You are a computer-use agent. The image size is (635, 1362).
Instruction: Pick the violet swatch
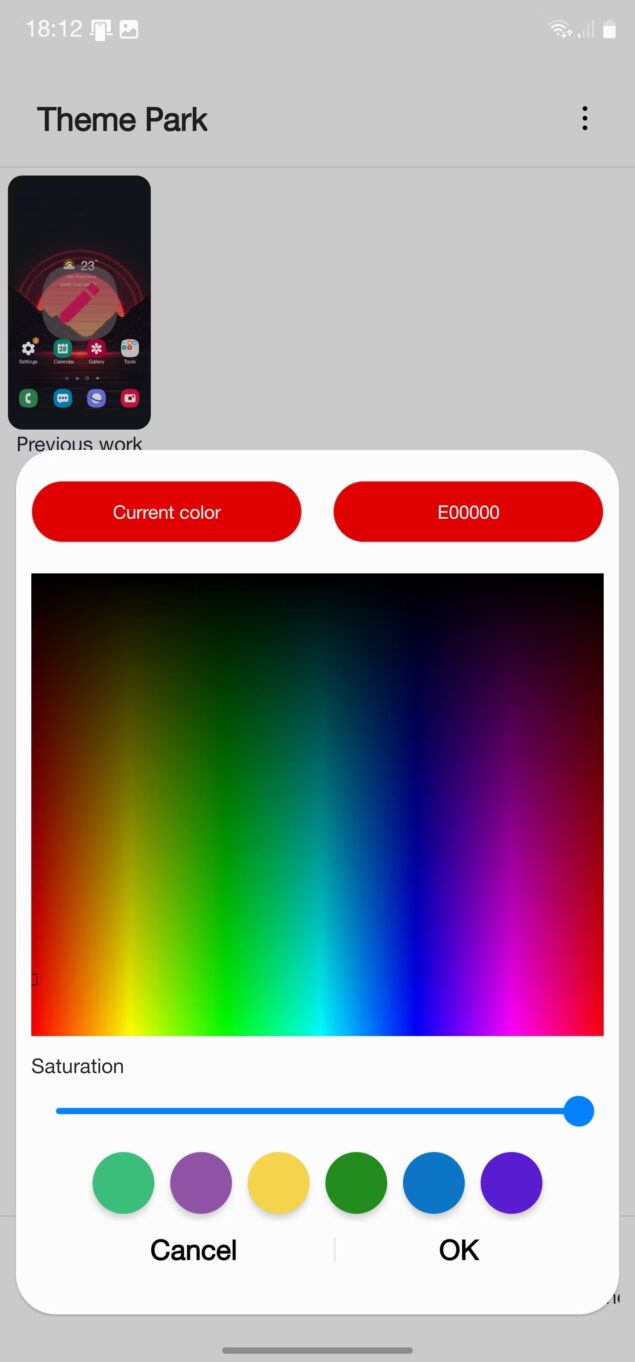point(511,1183)
